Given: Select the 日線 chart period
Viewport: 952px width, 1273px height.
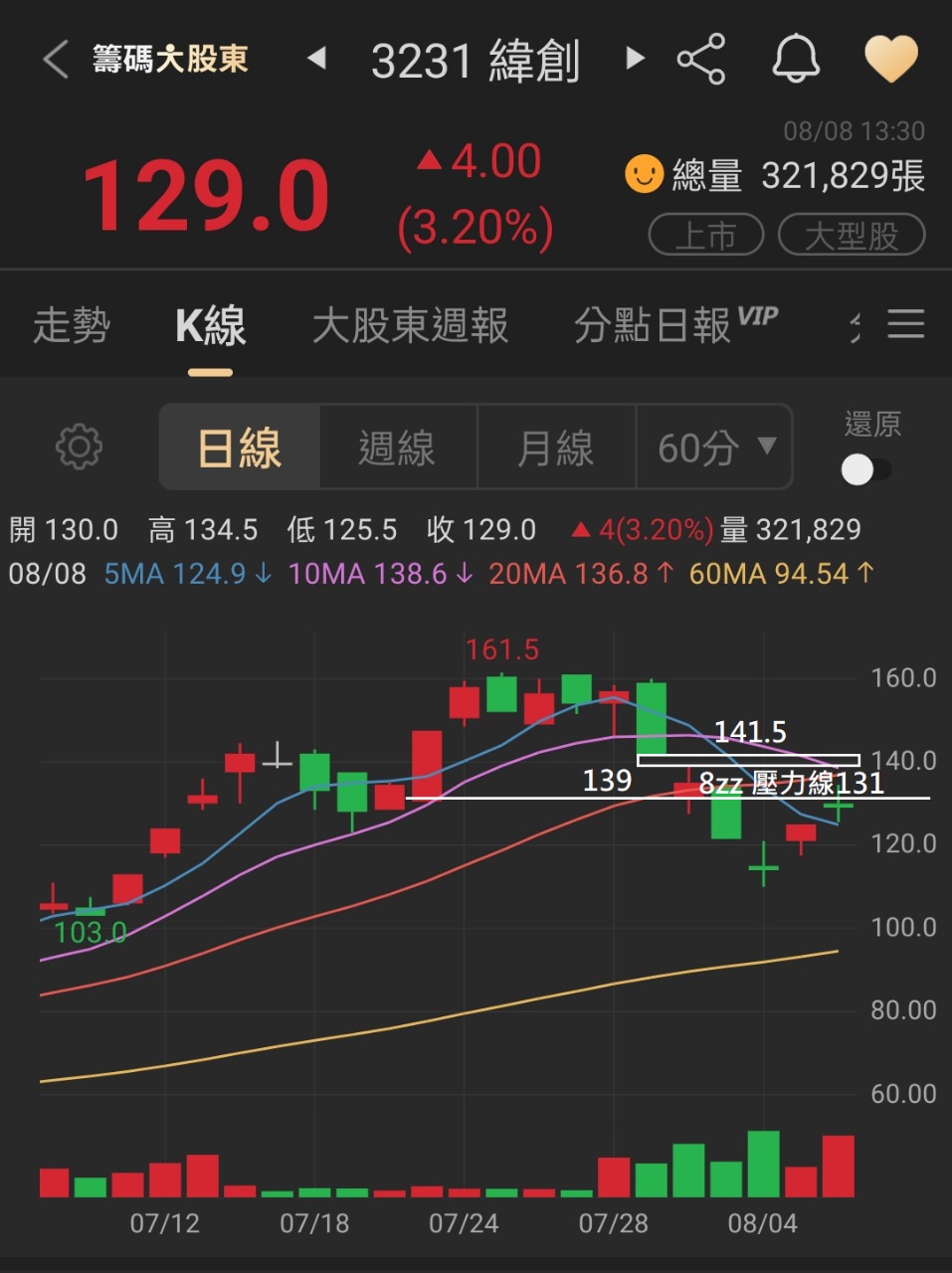Looking at the screenshot, I should point(240,448).
